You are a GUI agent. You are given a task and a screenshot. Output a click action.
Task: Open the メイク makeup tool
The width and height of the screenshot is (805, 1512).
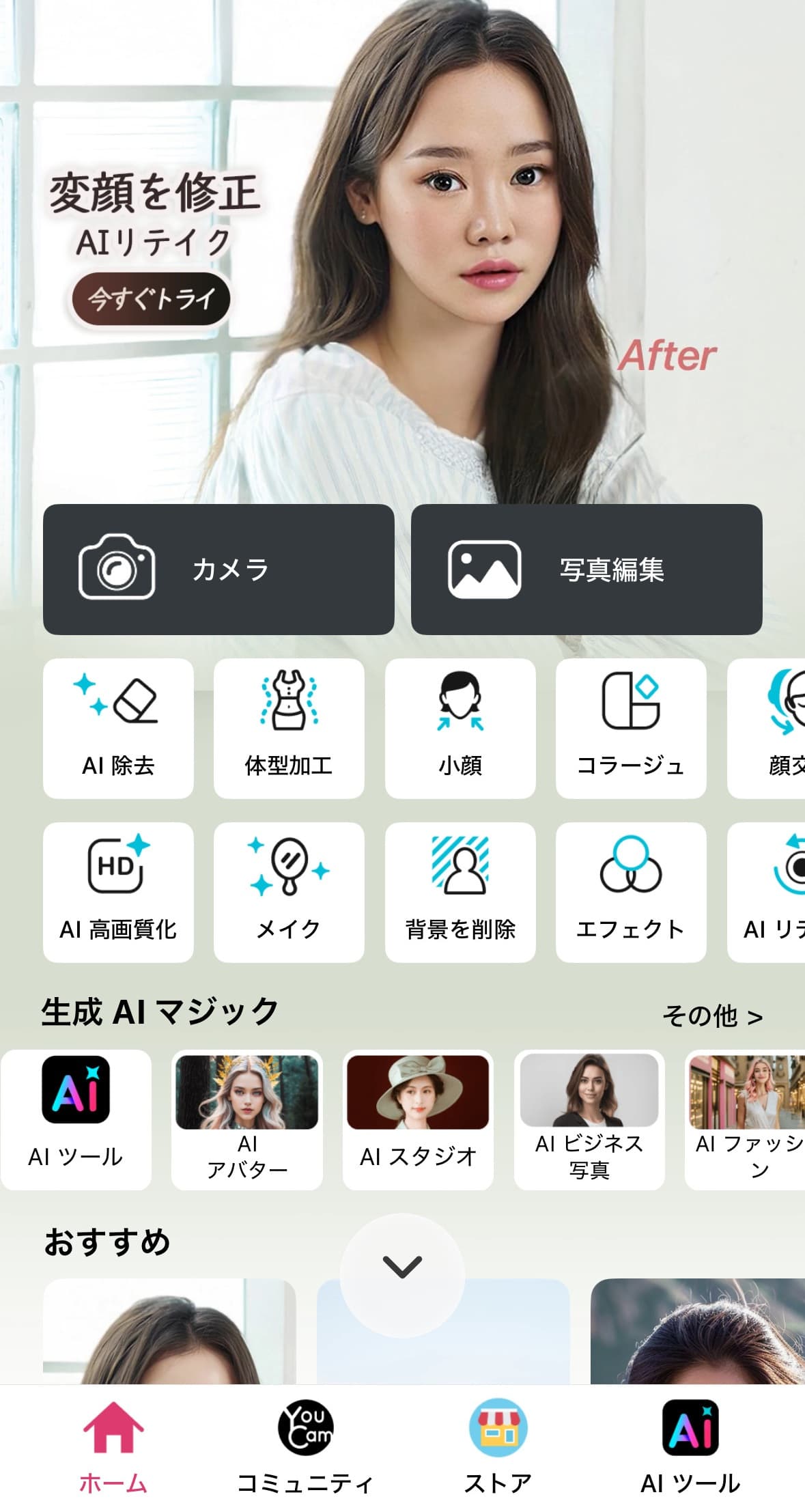coord(289,892)
